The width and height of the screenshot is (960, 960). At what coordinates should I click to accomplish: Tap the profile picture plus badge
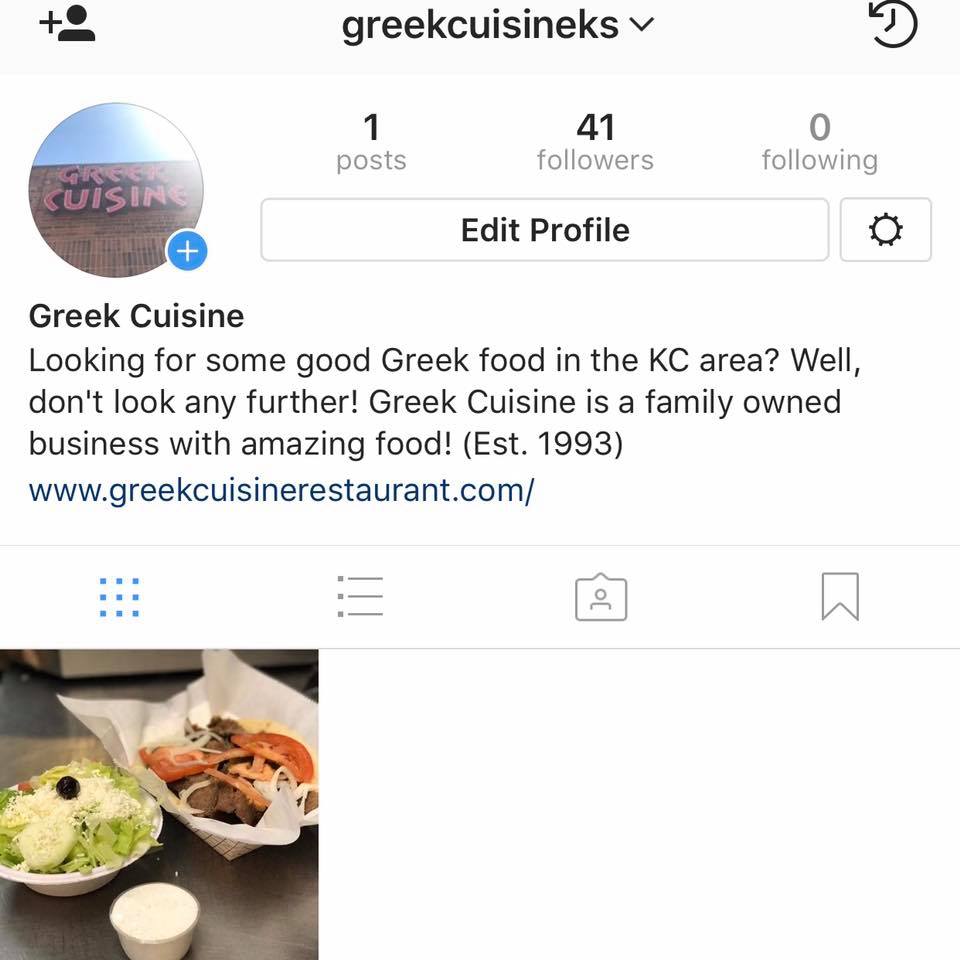(x=187, y=251)
